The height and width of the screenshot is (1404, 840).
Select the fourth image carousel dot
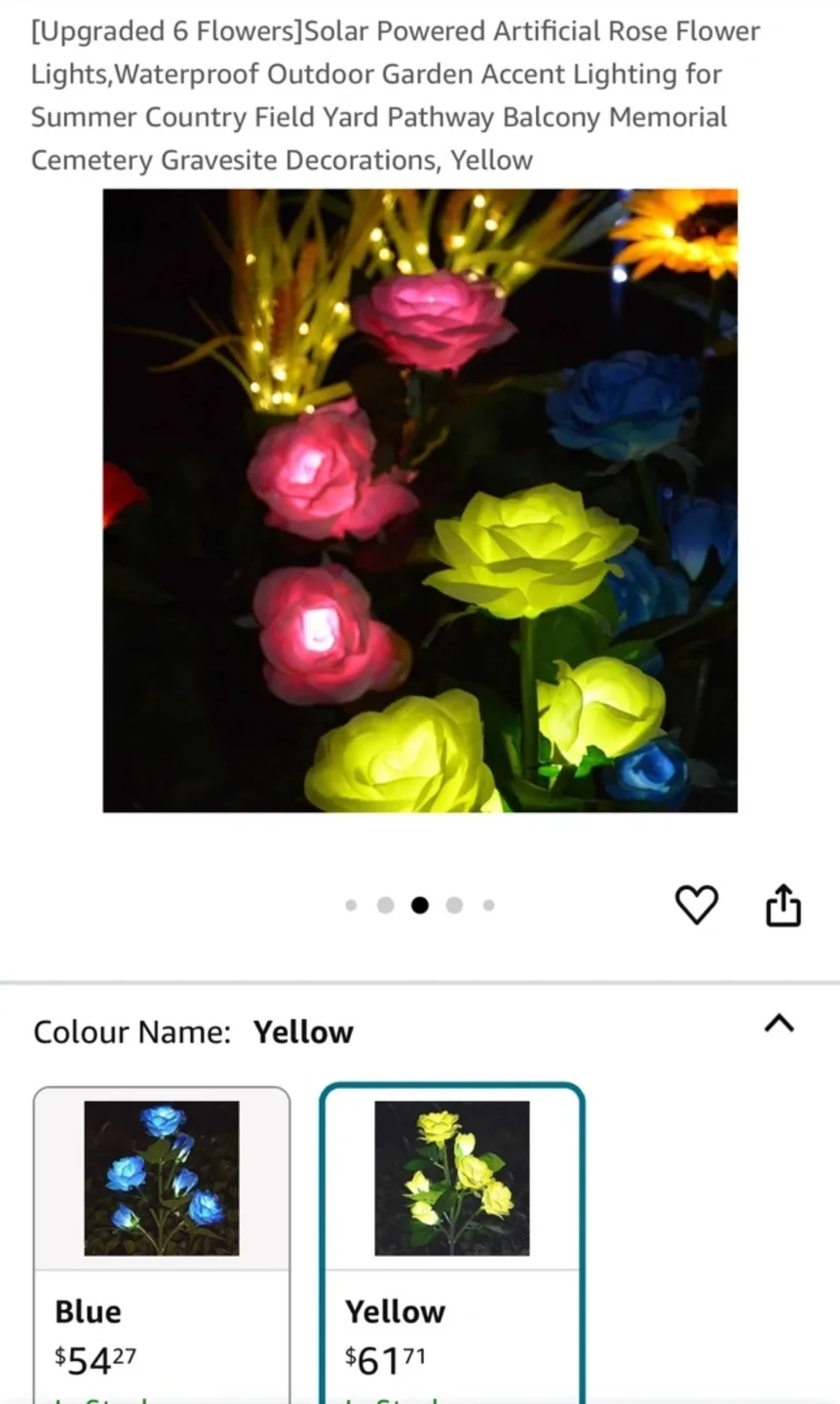click(x=454, y=905)
